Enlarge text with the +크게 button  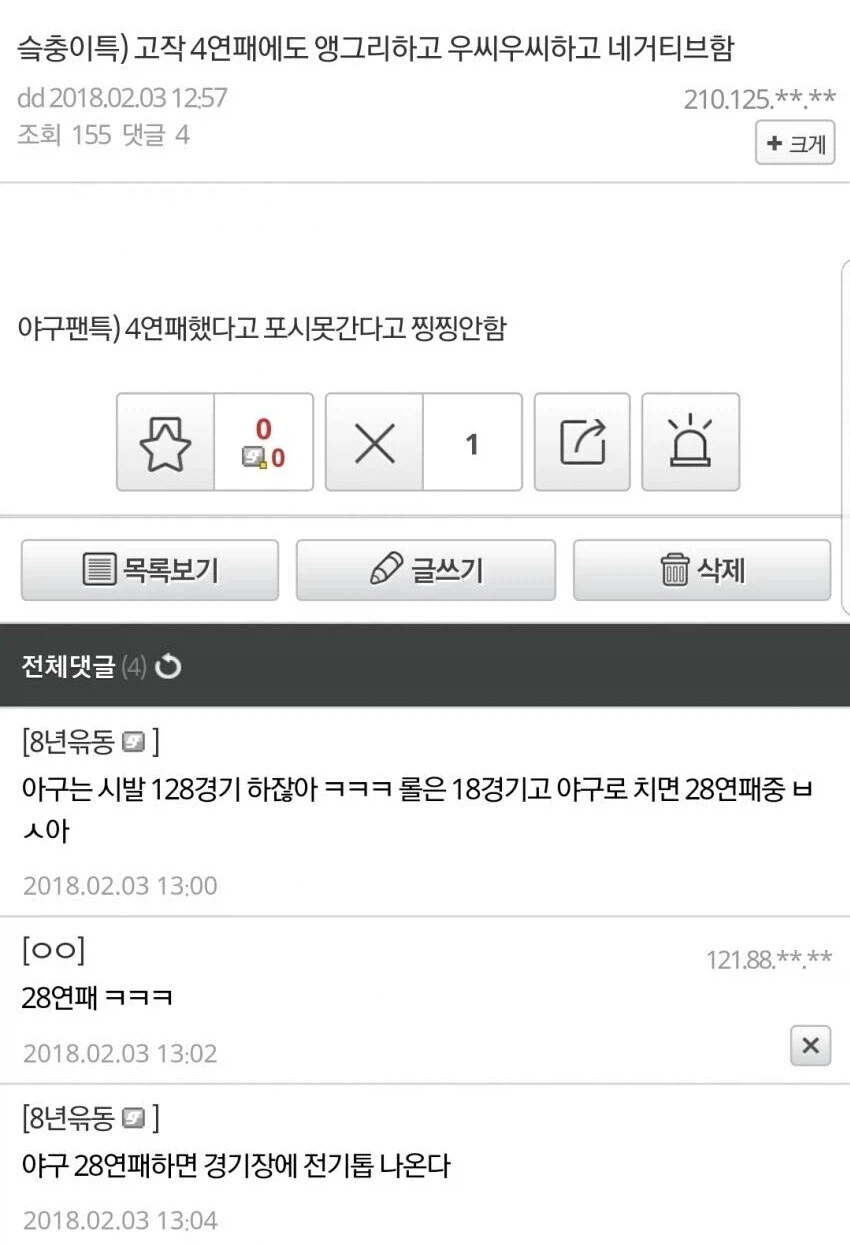[794, 142]
